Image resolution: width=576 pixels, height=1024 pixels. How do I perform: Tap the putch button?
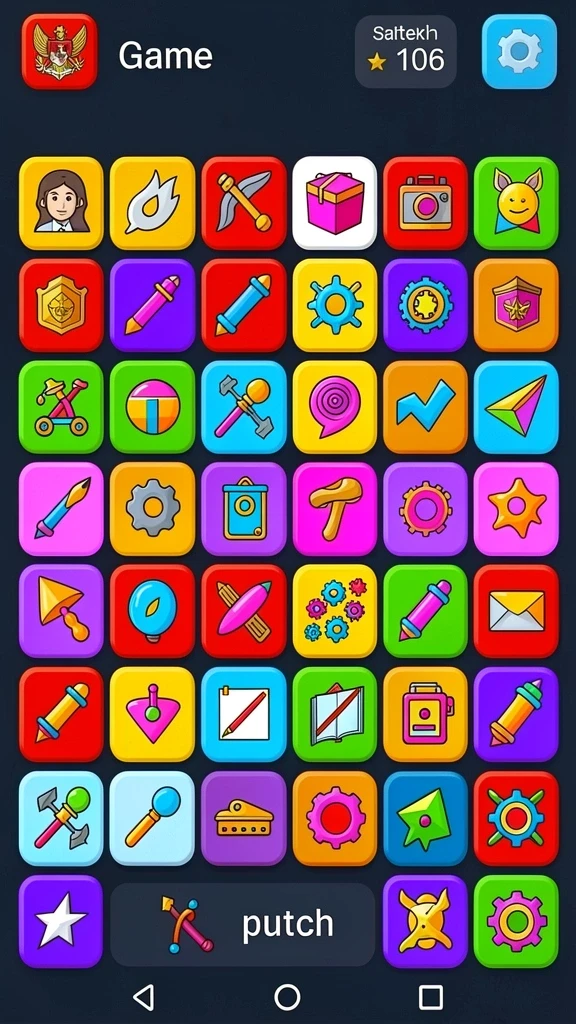pyautogui.click(x=242, y=924)
